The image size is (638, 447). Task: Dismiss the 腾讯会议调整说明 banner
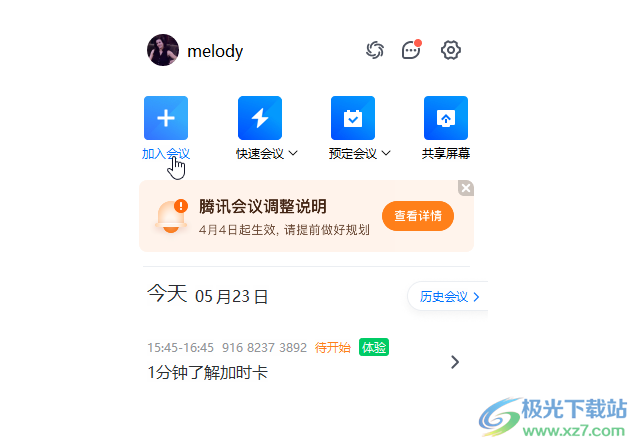point(465,188)
